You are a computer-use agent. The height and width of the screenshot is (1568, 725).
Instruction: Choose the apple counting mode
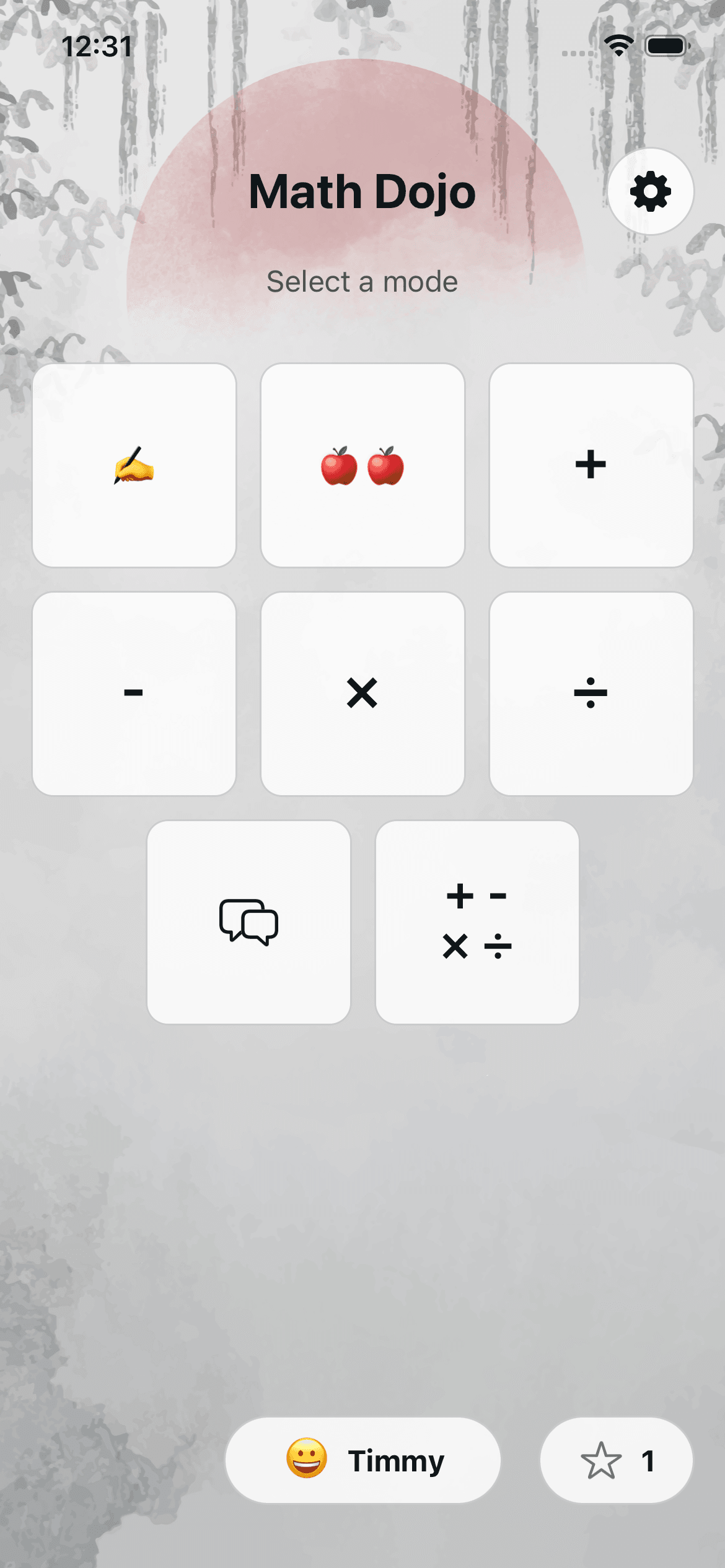click(x=362, y=466)
